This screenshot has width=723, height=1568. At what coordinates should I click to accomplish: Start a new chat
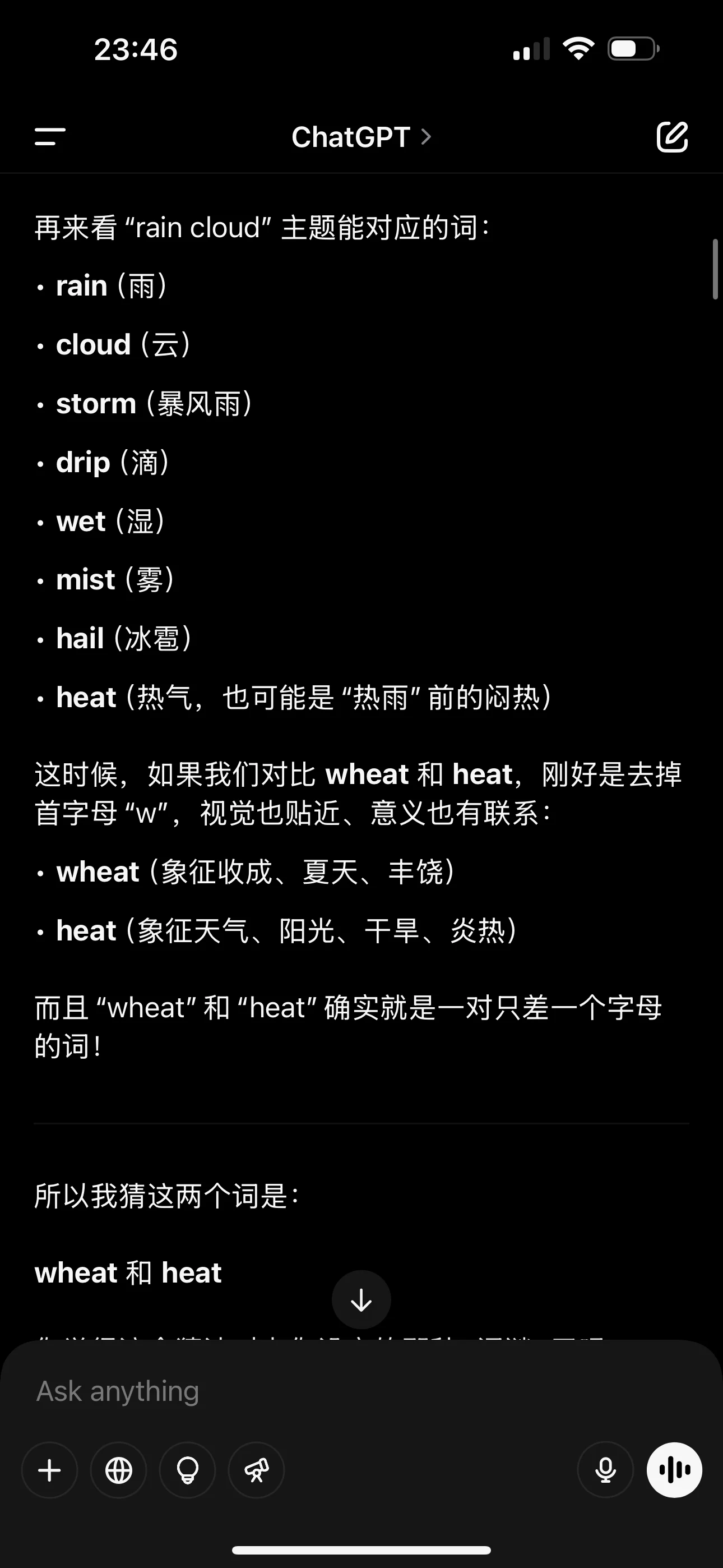point(672,136)
